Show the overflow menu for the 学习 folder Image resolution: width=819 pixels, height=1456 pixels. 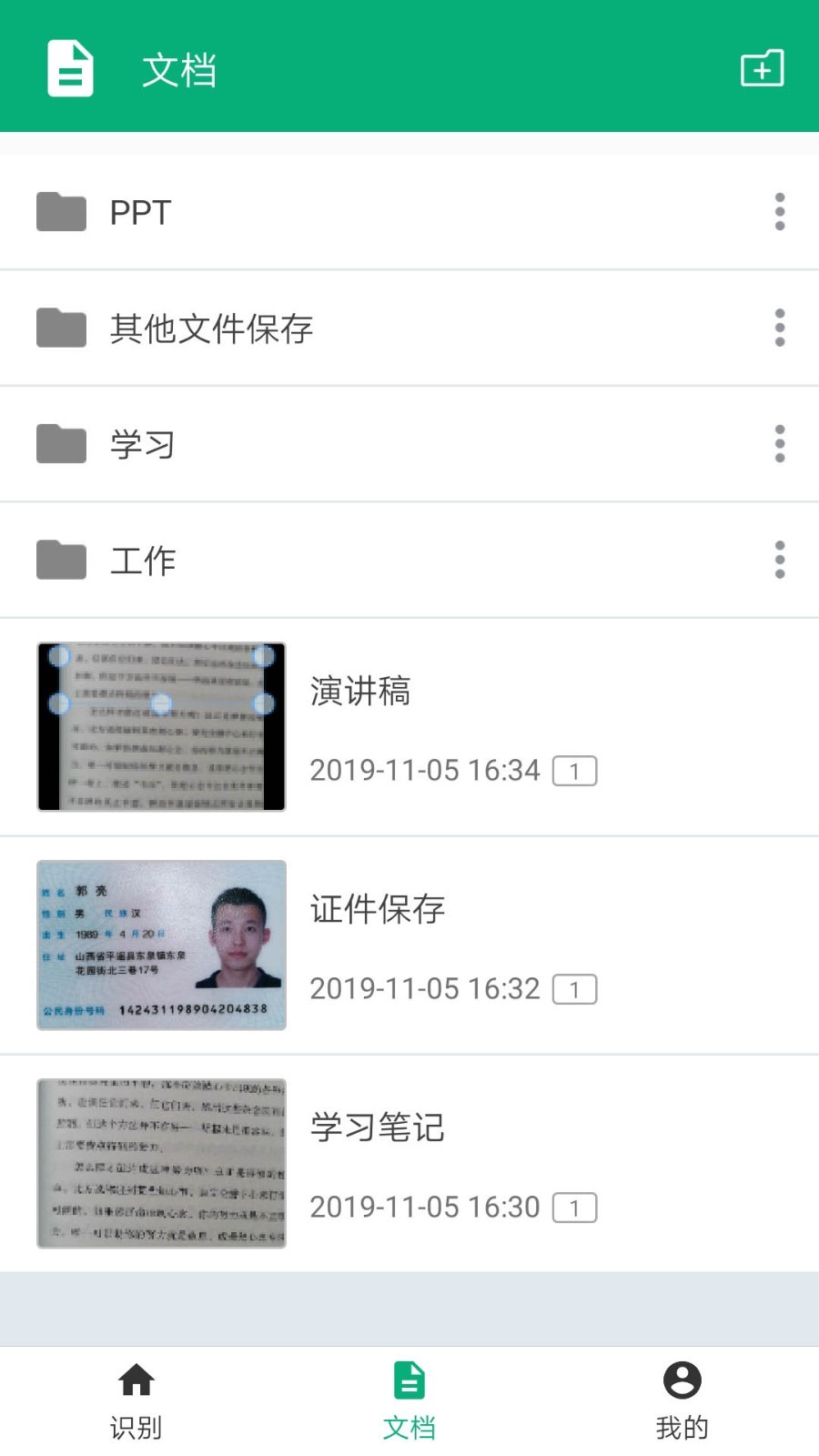780,444
